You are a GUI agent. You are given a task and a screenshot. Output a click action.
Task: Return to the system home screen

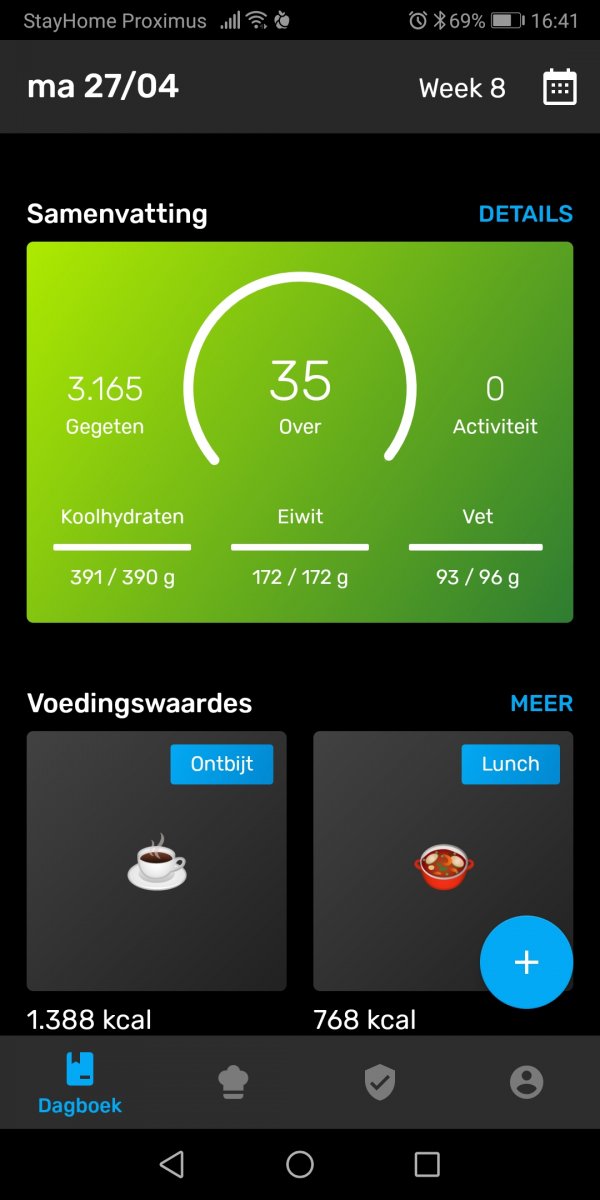tap(300, 1164)
